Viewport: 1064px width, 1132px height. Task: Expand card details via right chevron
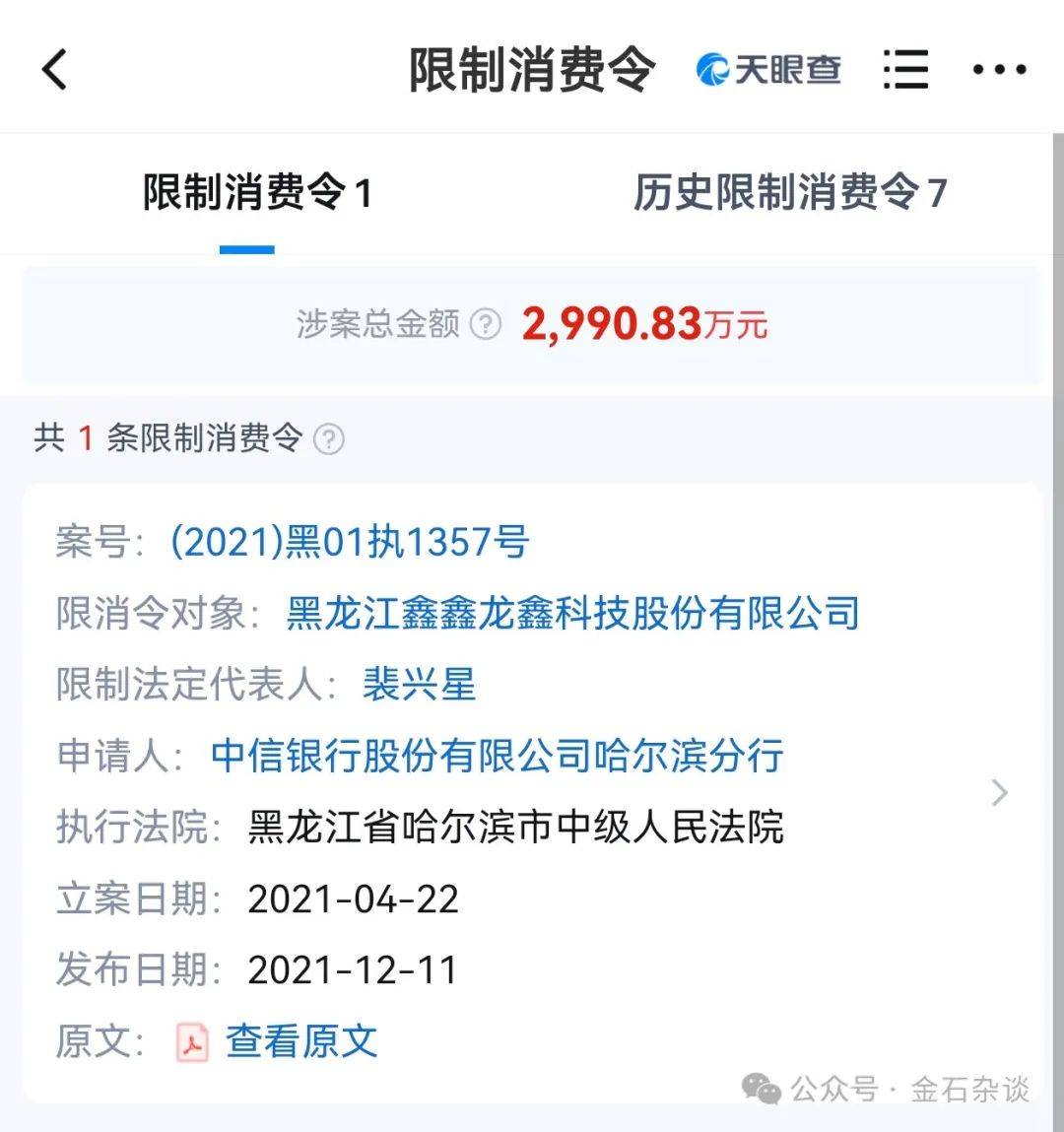tap(1000, 792)
